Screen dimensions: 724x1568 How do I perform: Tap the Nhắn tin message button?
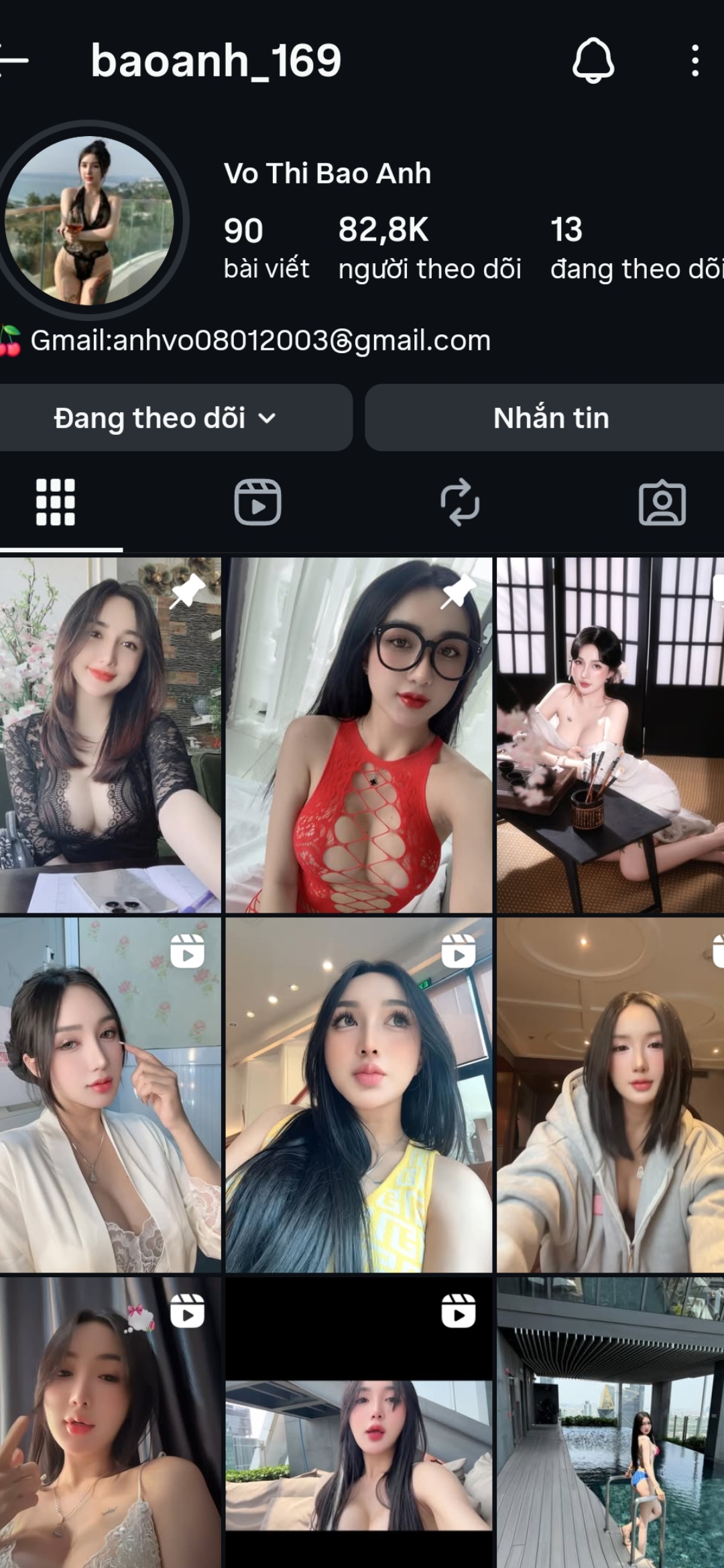(550, 418)
